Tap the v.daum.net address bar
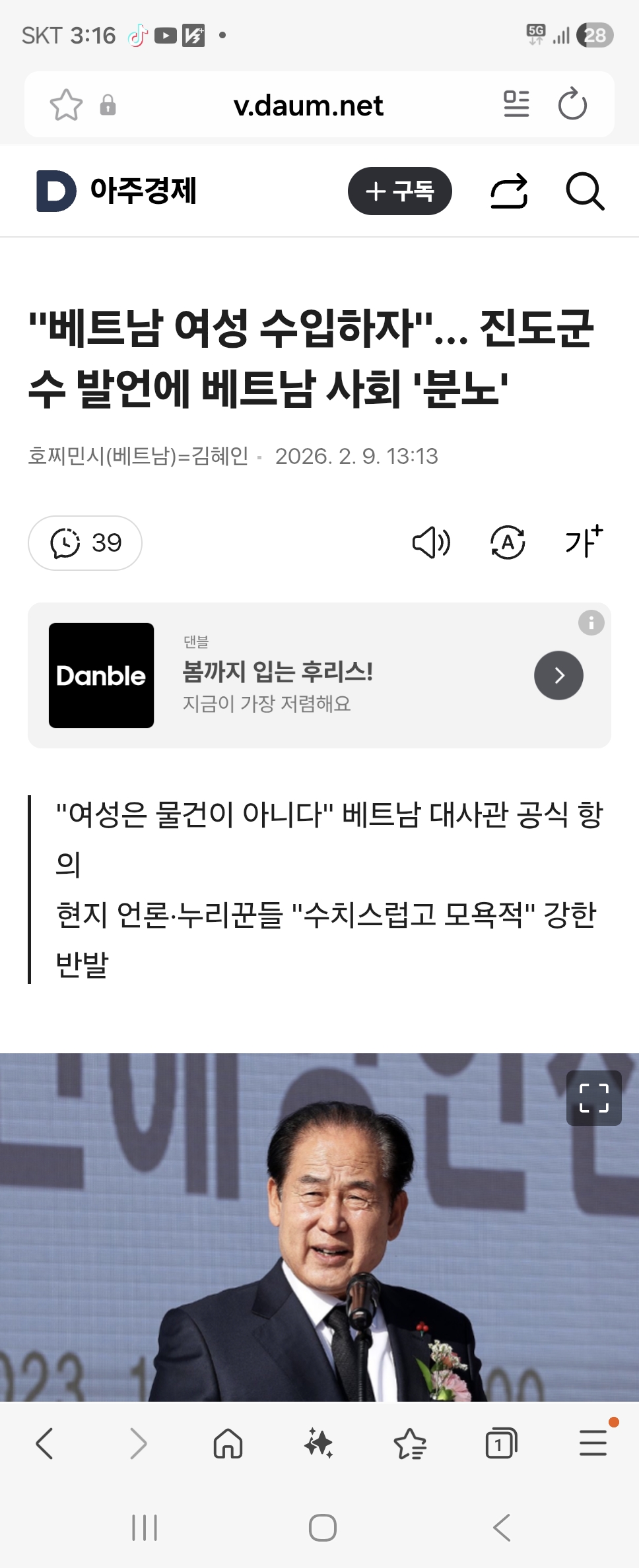 coord(308,106)
